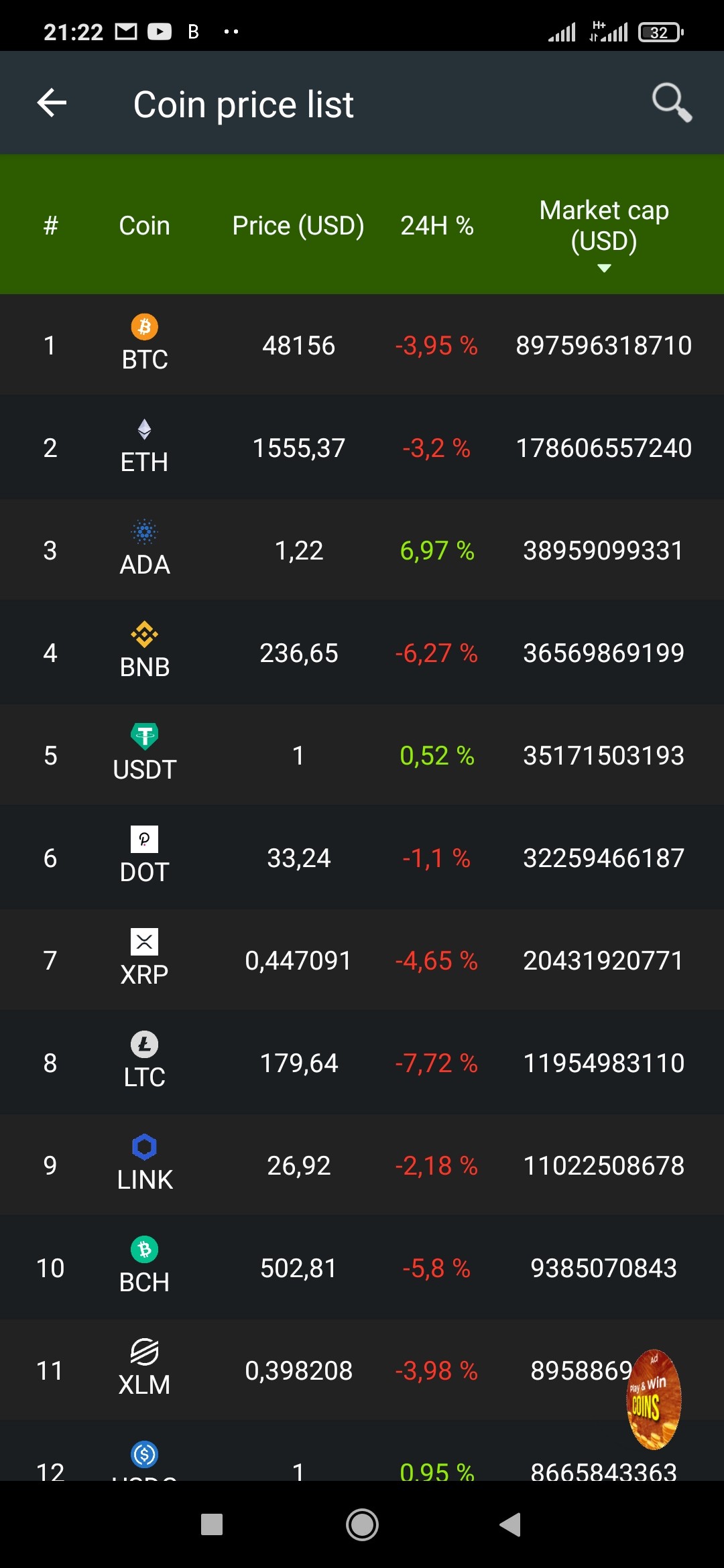This screenshot has width=724, height=1568.
Task: Open the BTC coin row
Action: pos(362,345)
